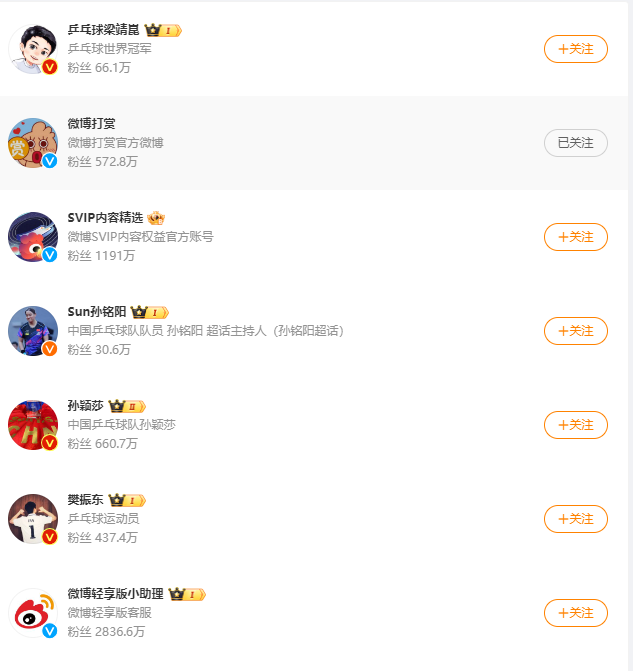This screenshot has height=671, width=633.
Task: Follow Sun孙铭阳
Action: click(575, 331)
